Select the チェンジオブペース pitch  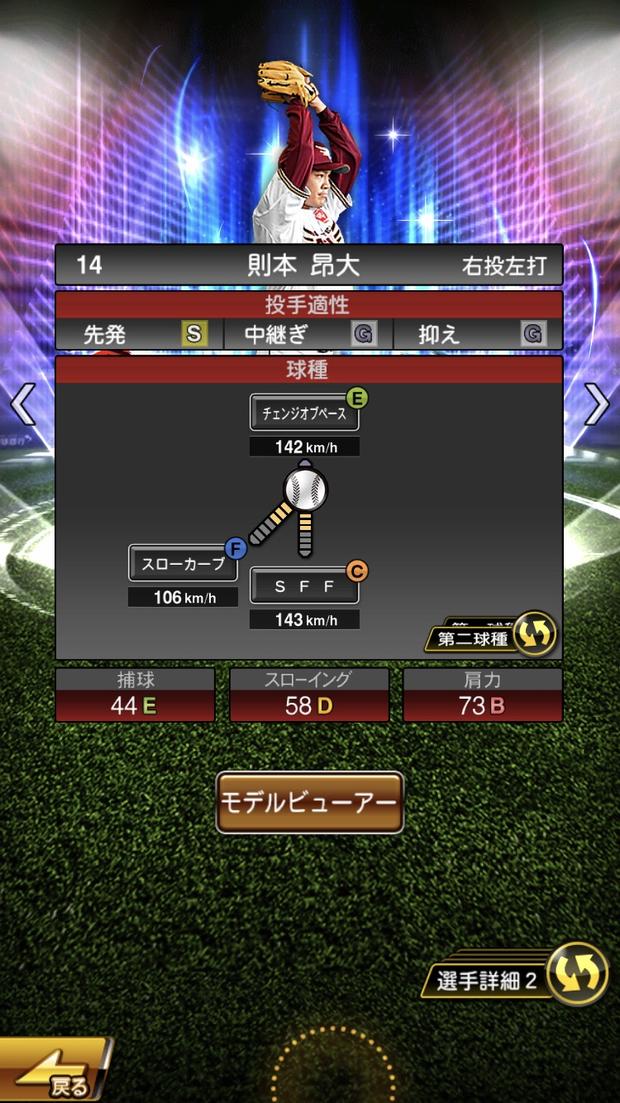tap(304, 412)
